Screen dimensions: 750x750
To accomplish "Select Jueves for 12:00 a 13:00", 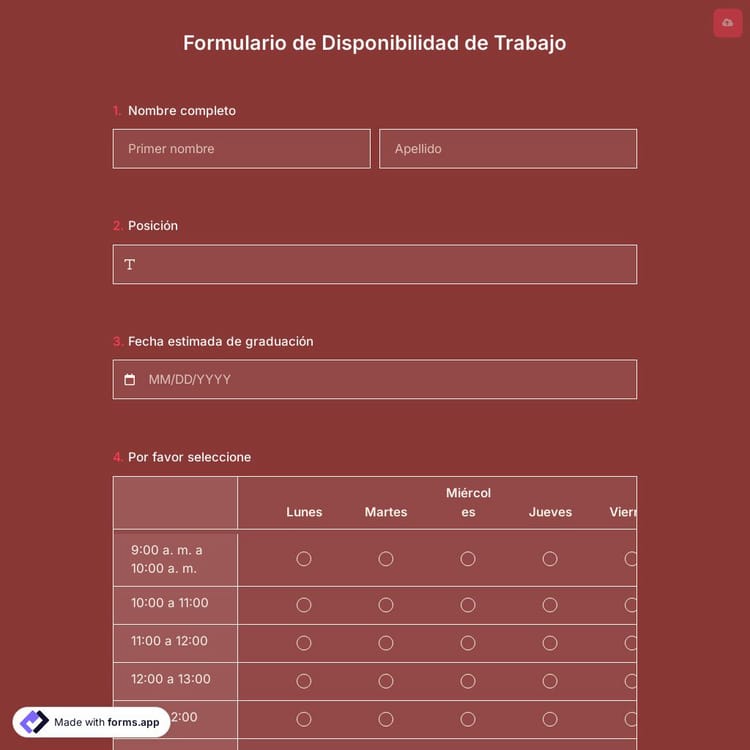I will 550,681.
